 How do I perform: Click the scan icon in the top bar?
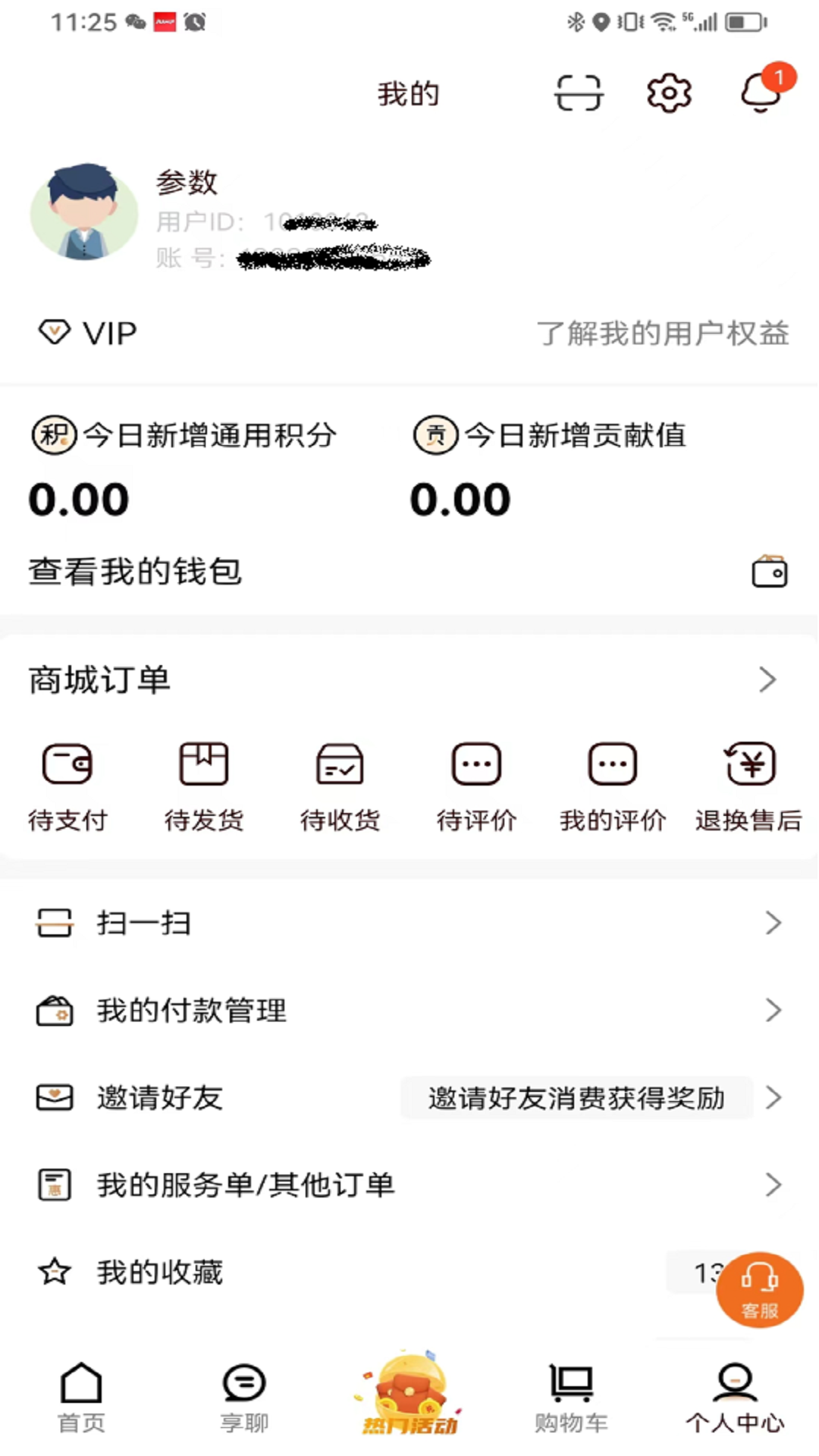point(579,92)
